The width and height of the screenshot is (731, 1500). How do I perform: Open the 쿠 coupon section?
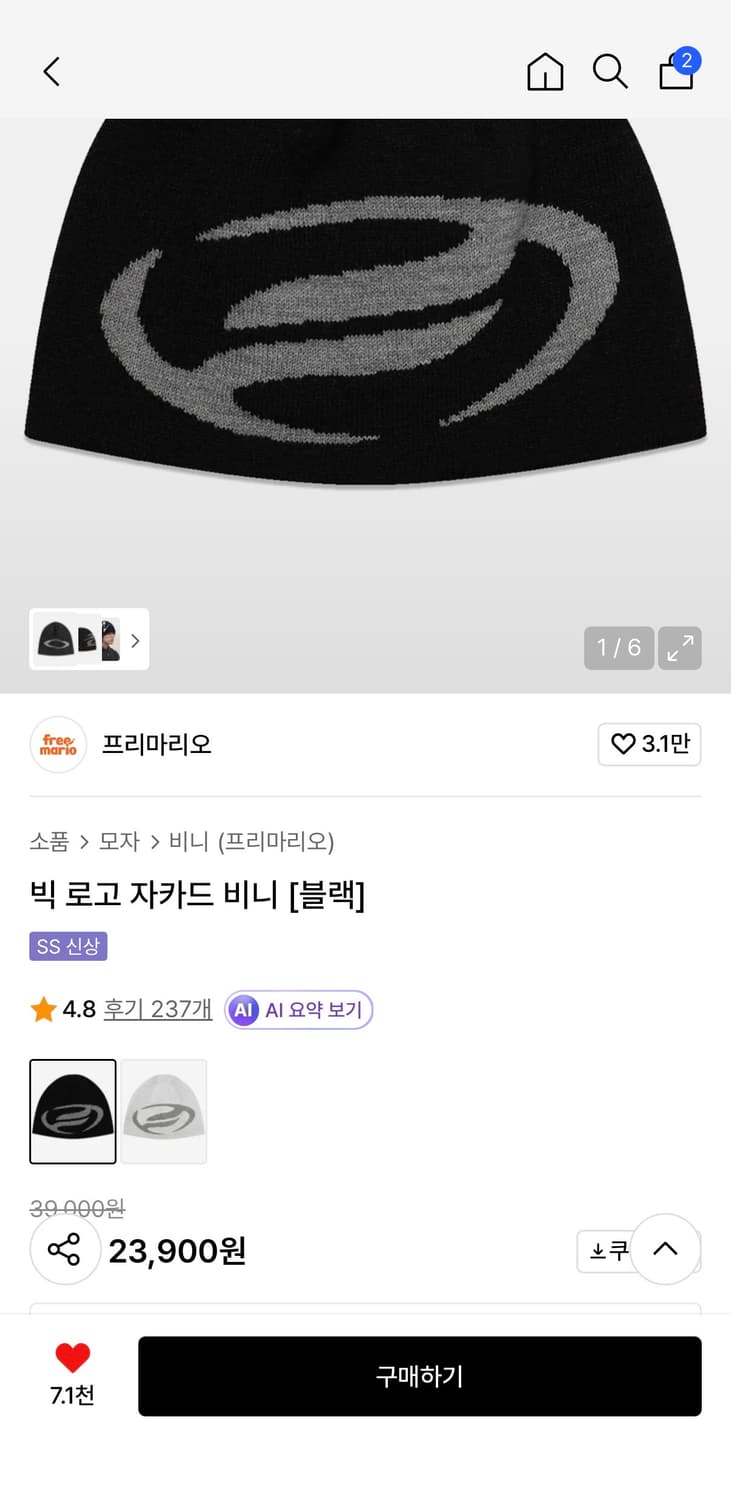pyautogui.click(x=608, y=1250)
